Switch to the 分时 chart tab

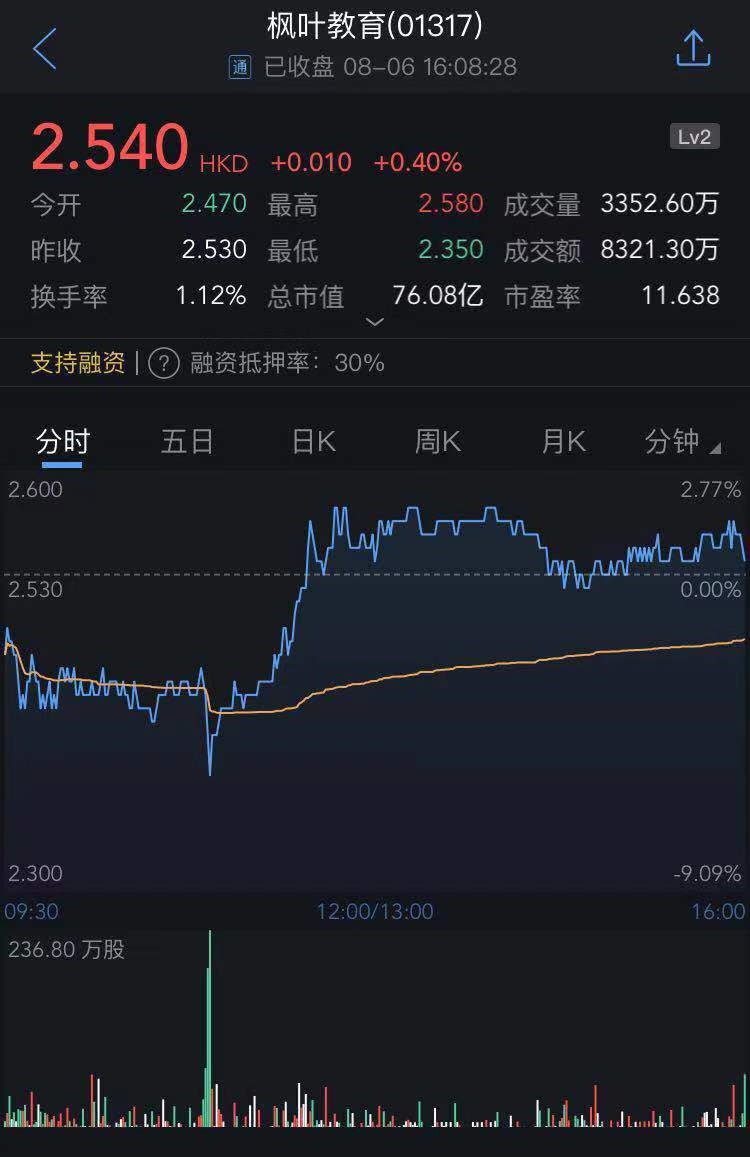[63, 441]
